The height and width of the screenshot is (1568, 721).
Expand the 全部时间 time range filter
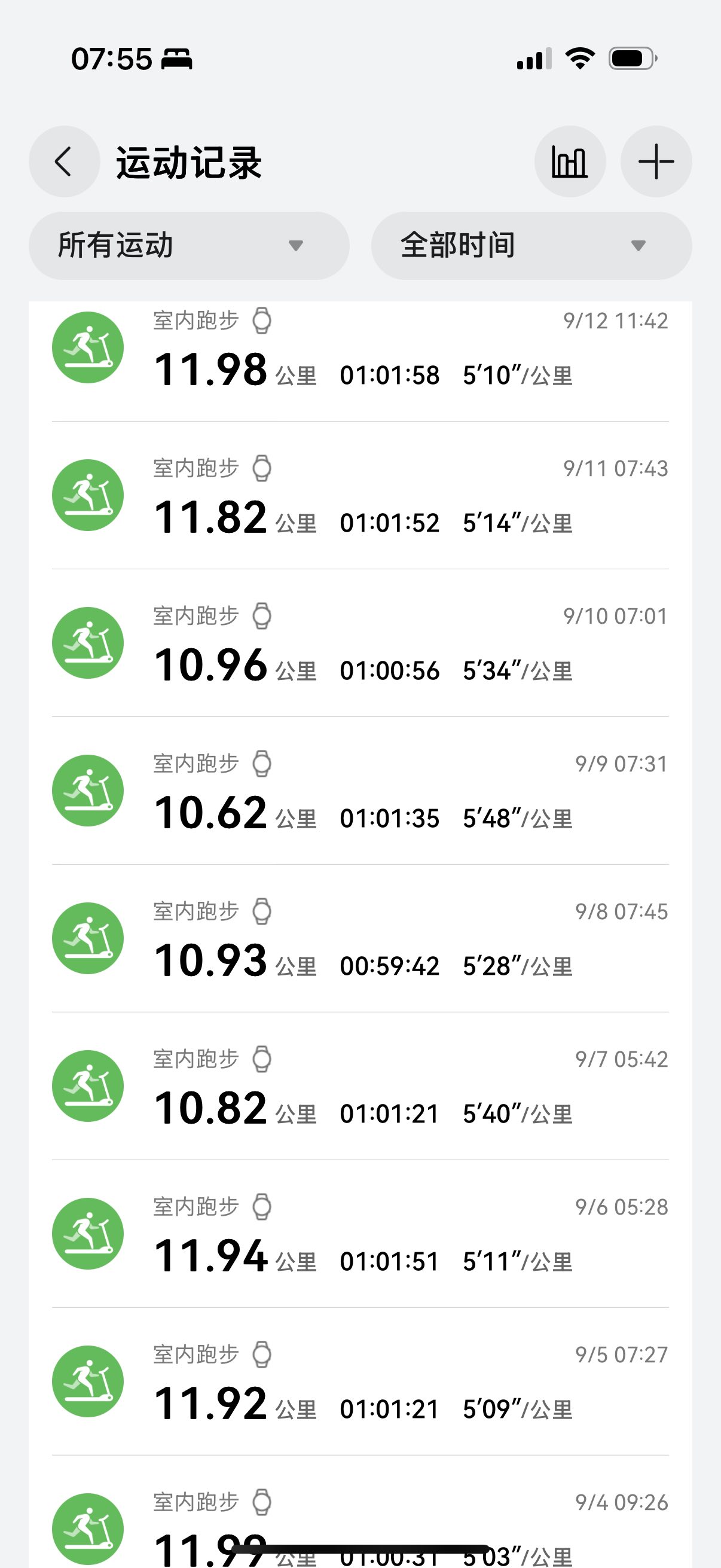coord(531,246)
